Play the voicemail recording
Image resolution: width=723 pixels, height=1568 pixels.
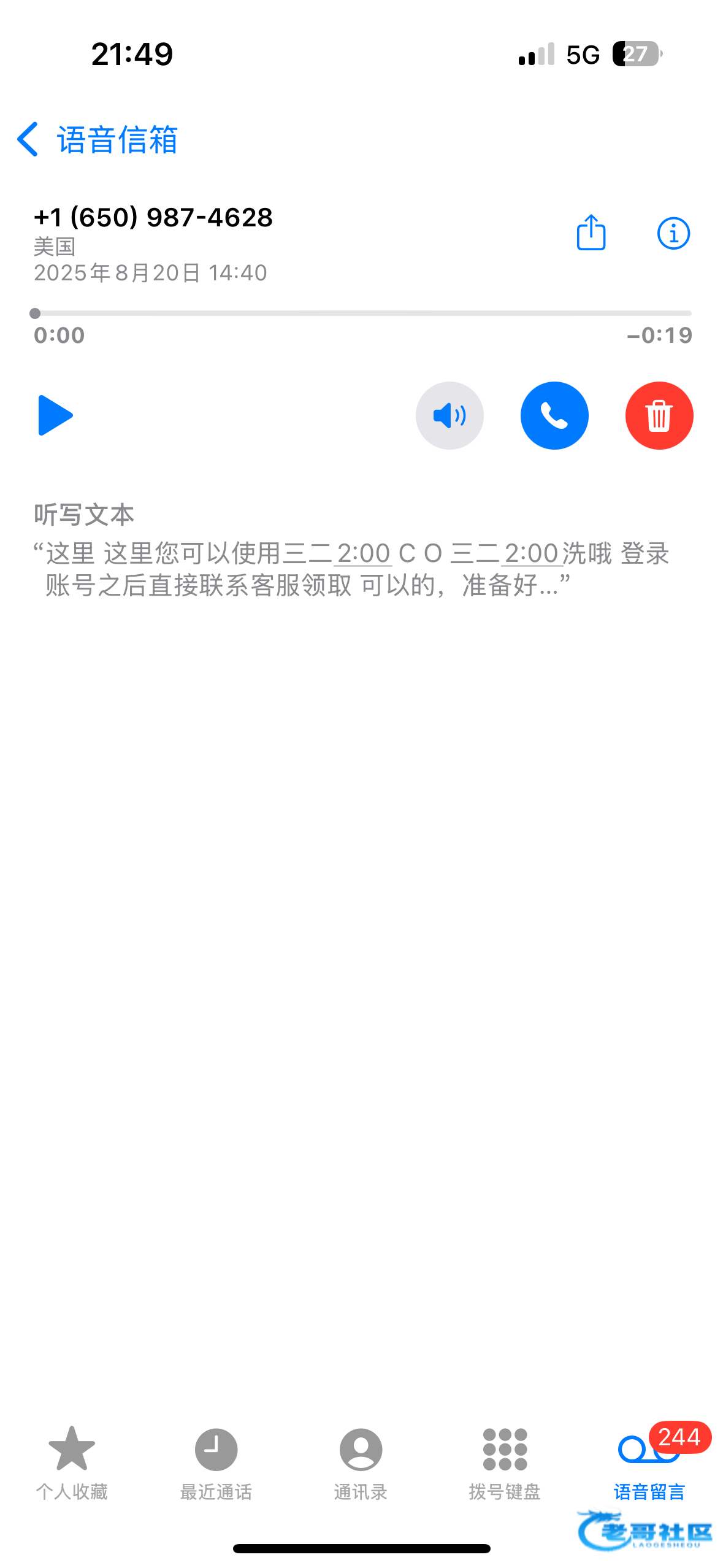[55, 415]
